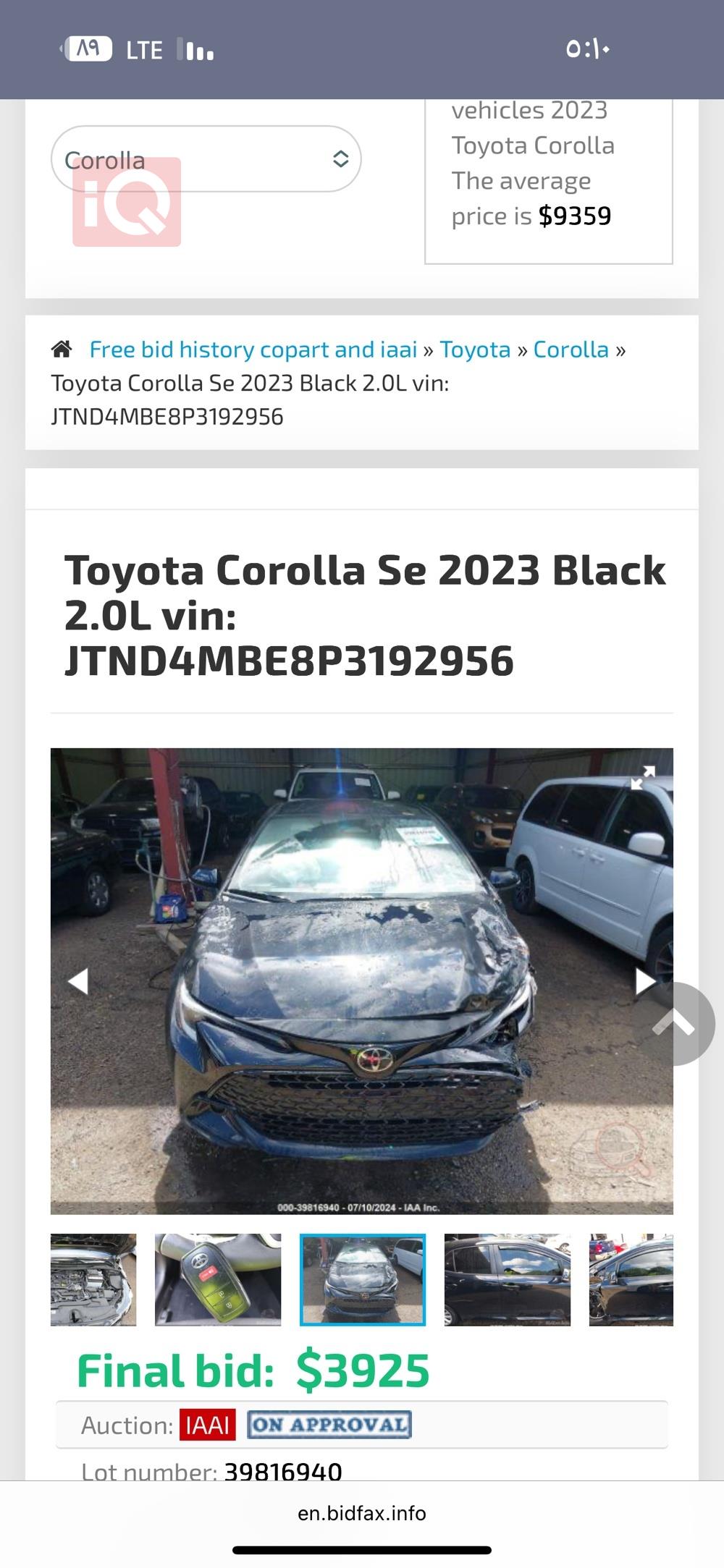This screenshot has height=1568, width=724.
Task: View the engine bay thumbnail
Action: 93,1279
